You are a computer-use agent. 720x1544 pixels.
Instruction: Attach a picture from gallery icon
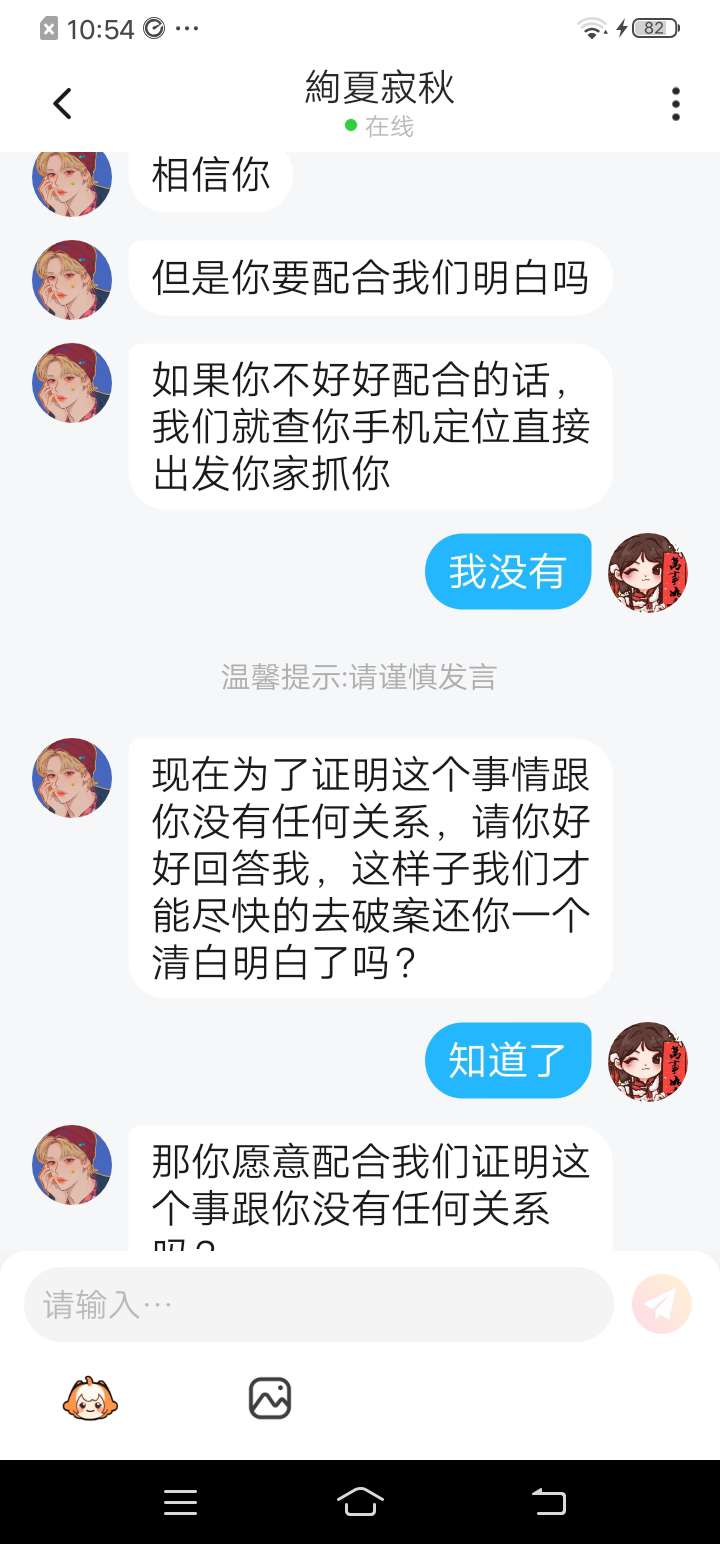click(270, 1398)
